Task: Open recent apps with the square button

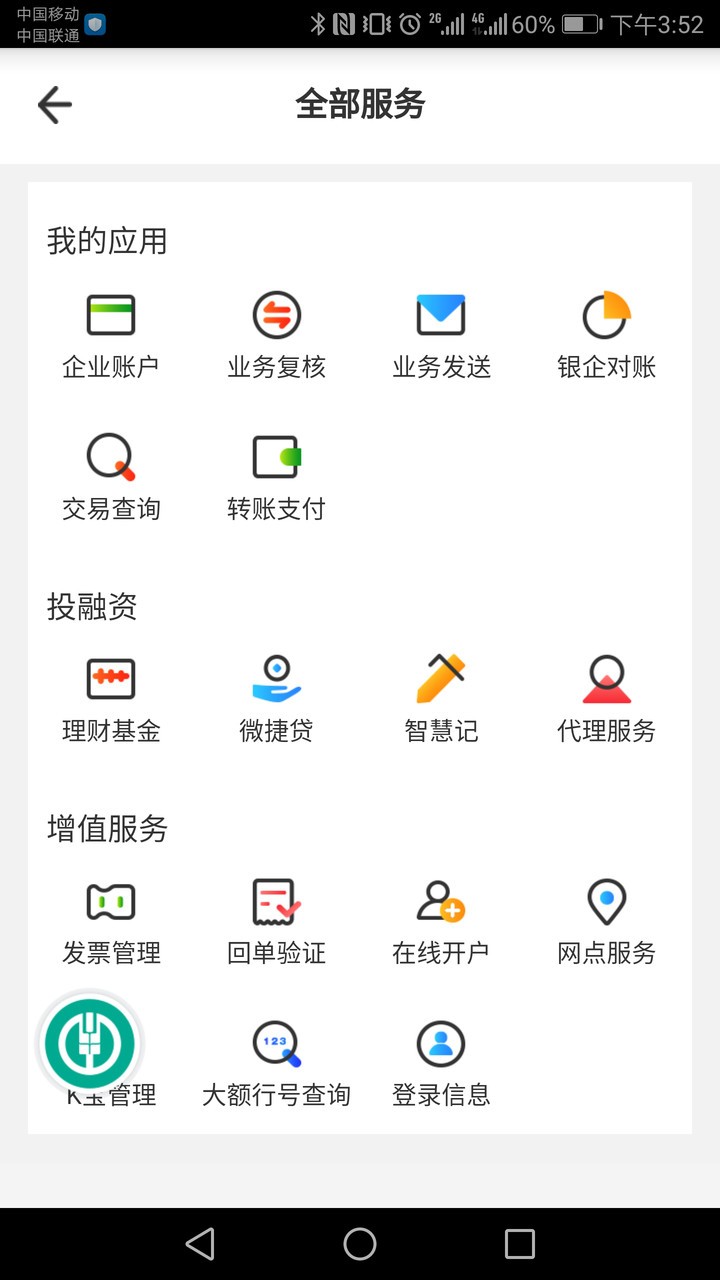Action: pyautogui.click(x=519, y=1243)
